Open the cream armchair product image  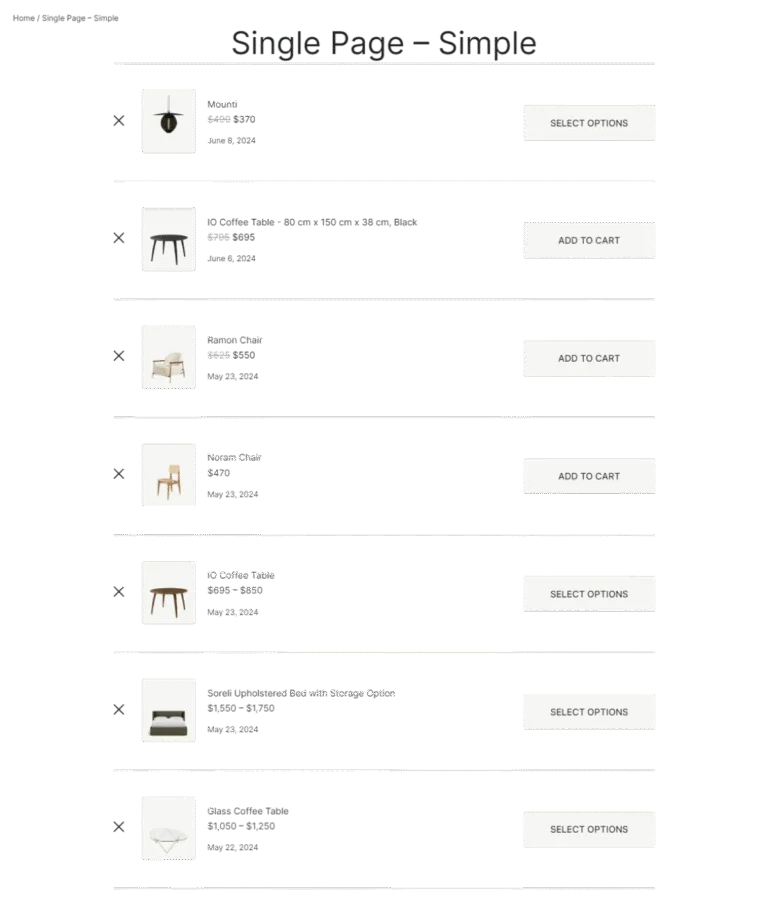[168, 357]
